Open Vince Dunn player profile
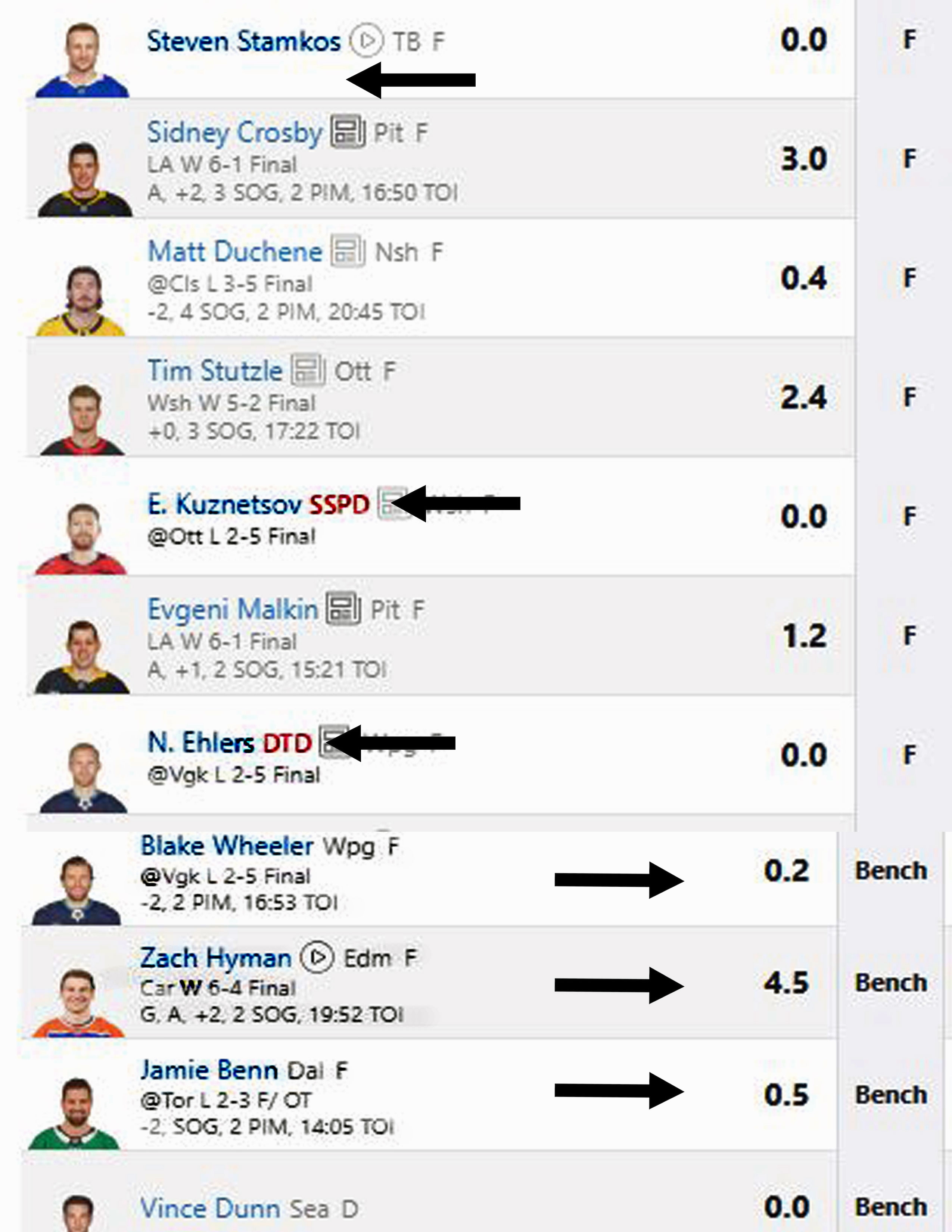This screenshot has width=952, height=1232. coord(210,1208)
